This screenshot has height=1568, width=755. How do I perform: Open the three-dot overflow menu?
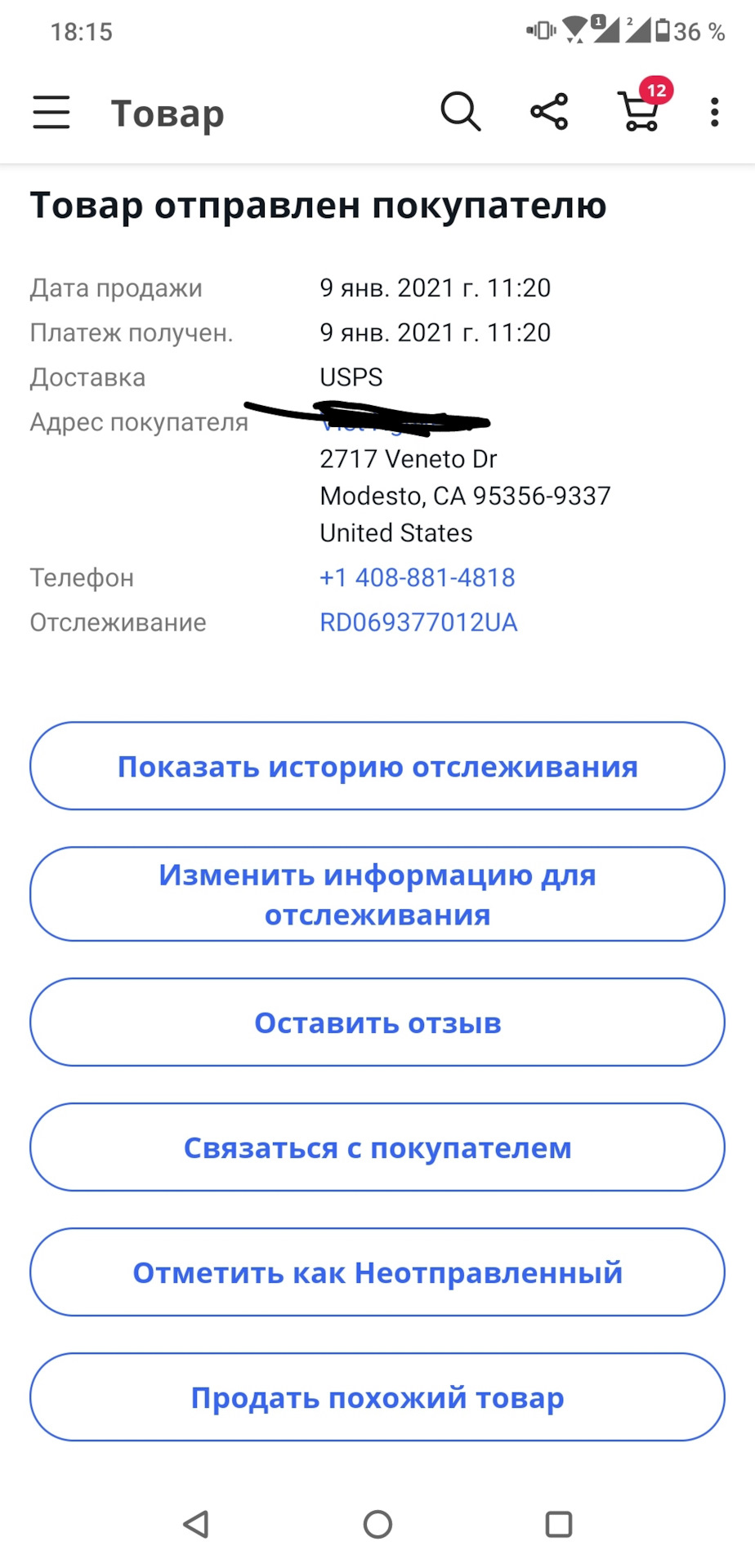pyautogui.click(x=715, y=112)
